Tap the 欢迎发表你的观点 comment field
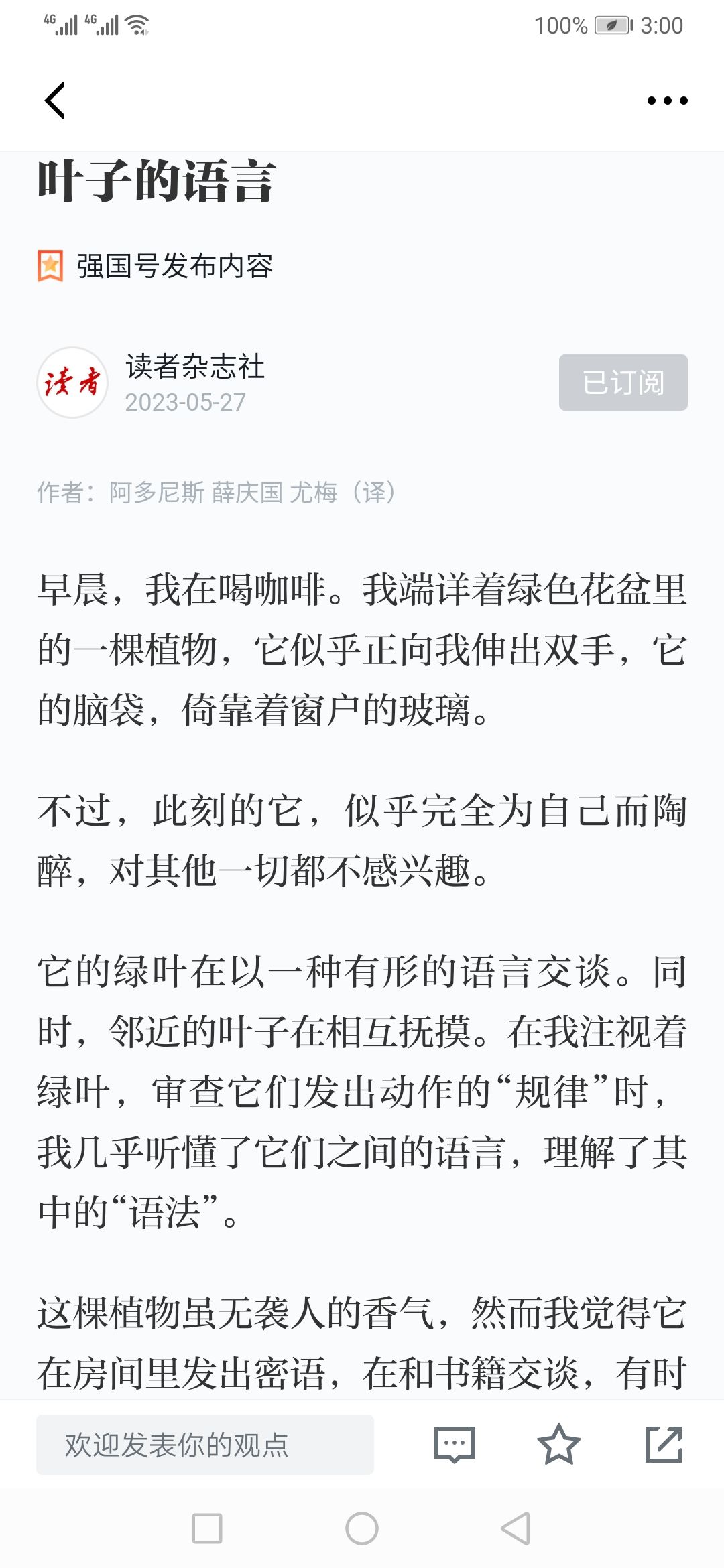The width and height of the screenshot is (724, 1568). coord(205,1444)
